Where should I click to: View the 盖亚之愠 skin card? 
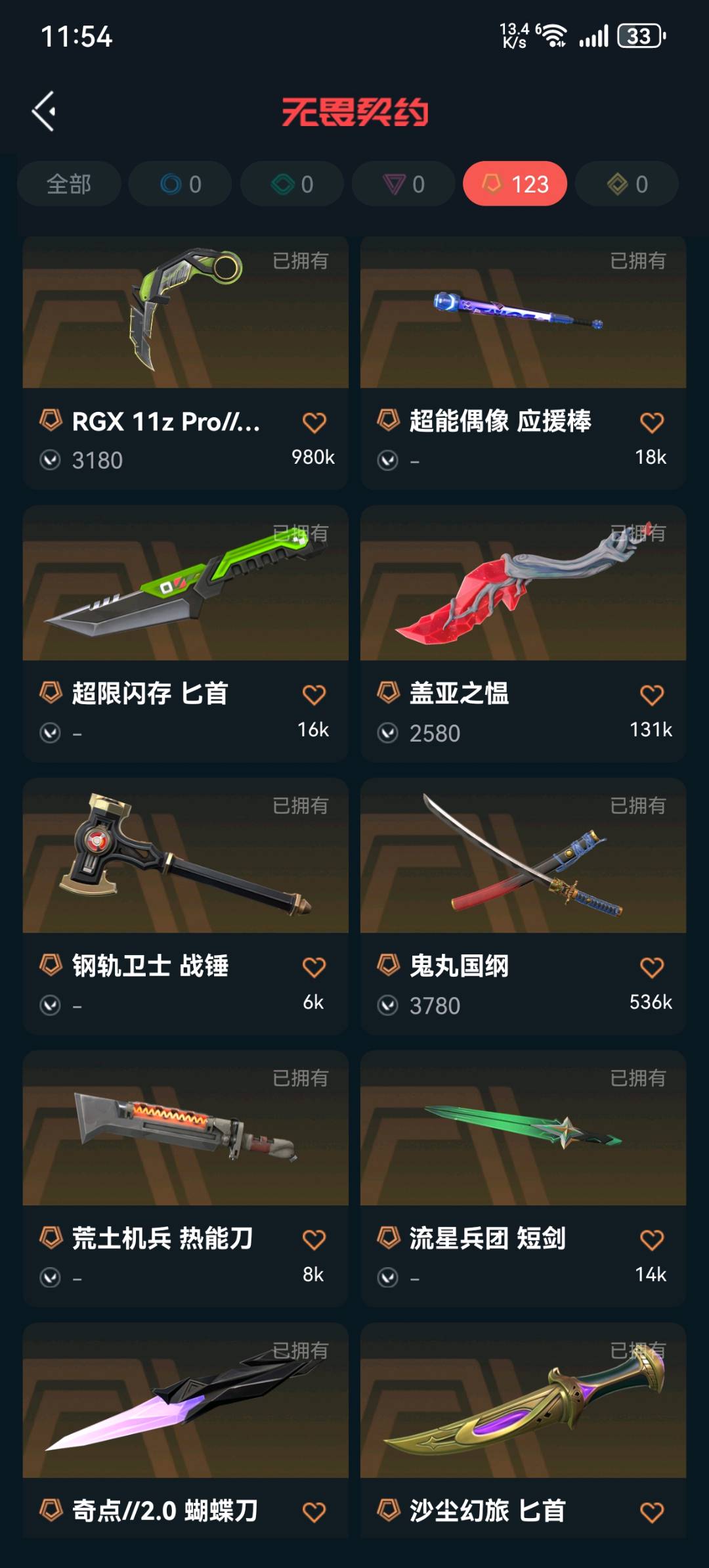click(523, 585)
